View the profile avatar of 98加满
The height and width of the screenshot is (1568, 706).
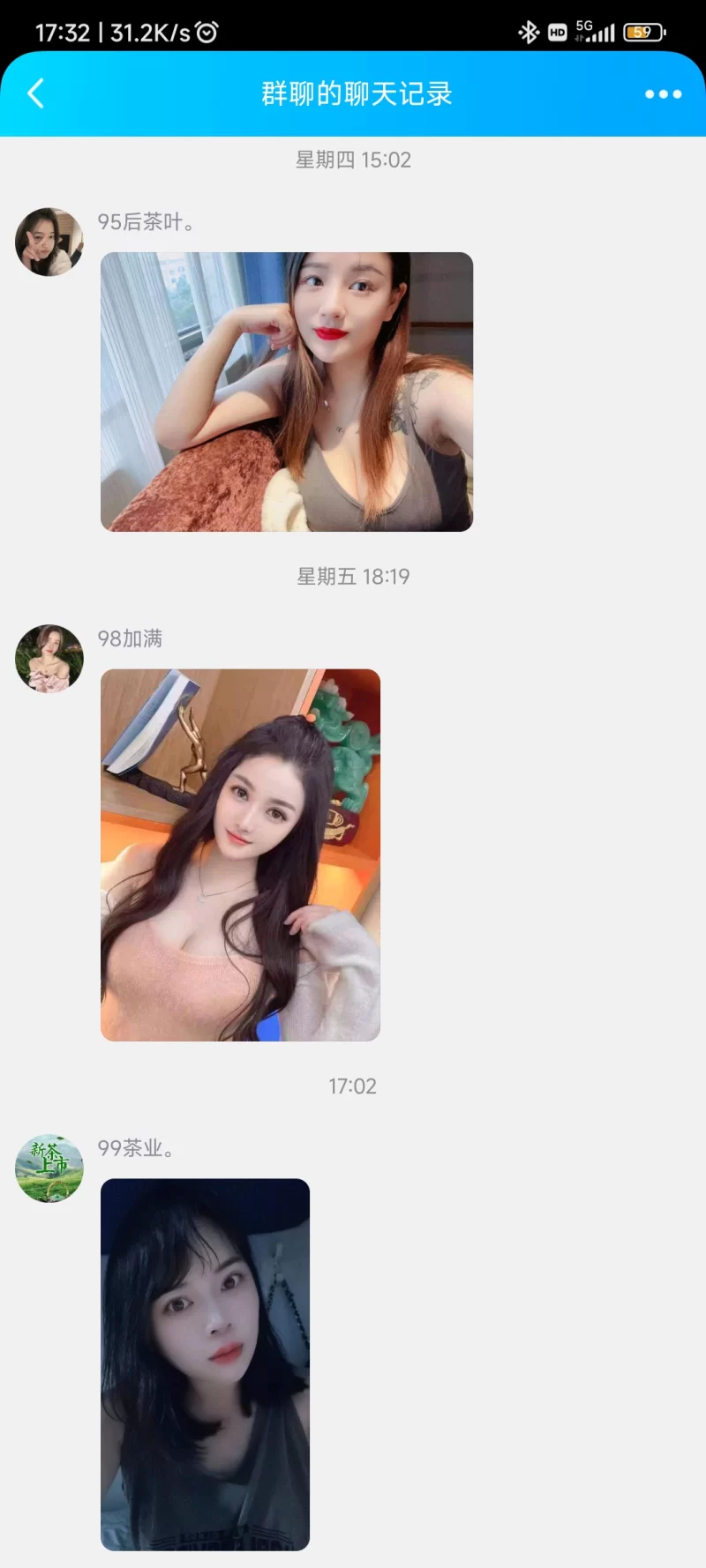coord(49,659)
